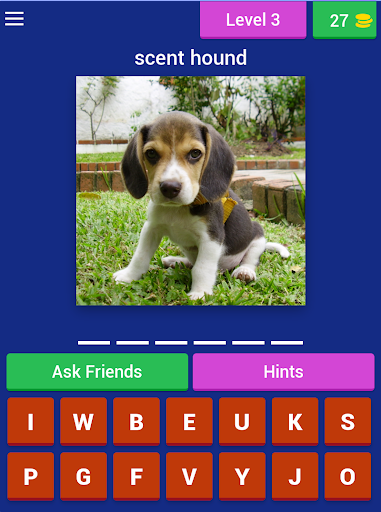Pick the letter P tile
381x512 pixels.
31,476
